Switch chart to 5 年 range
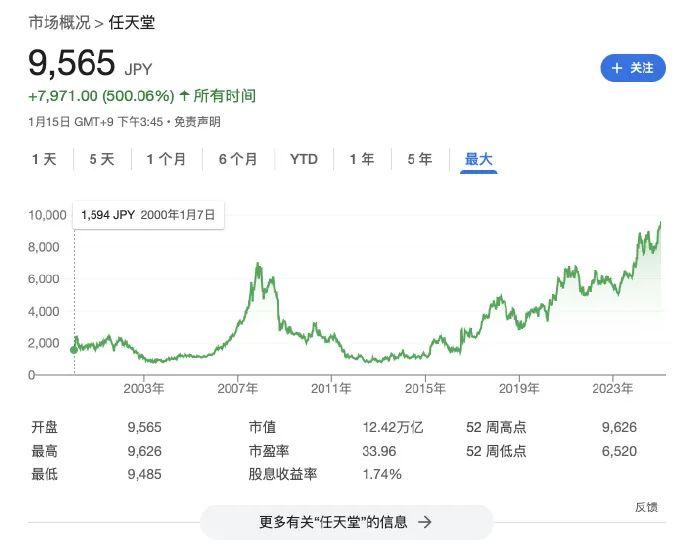 click(x=419, y=159)
